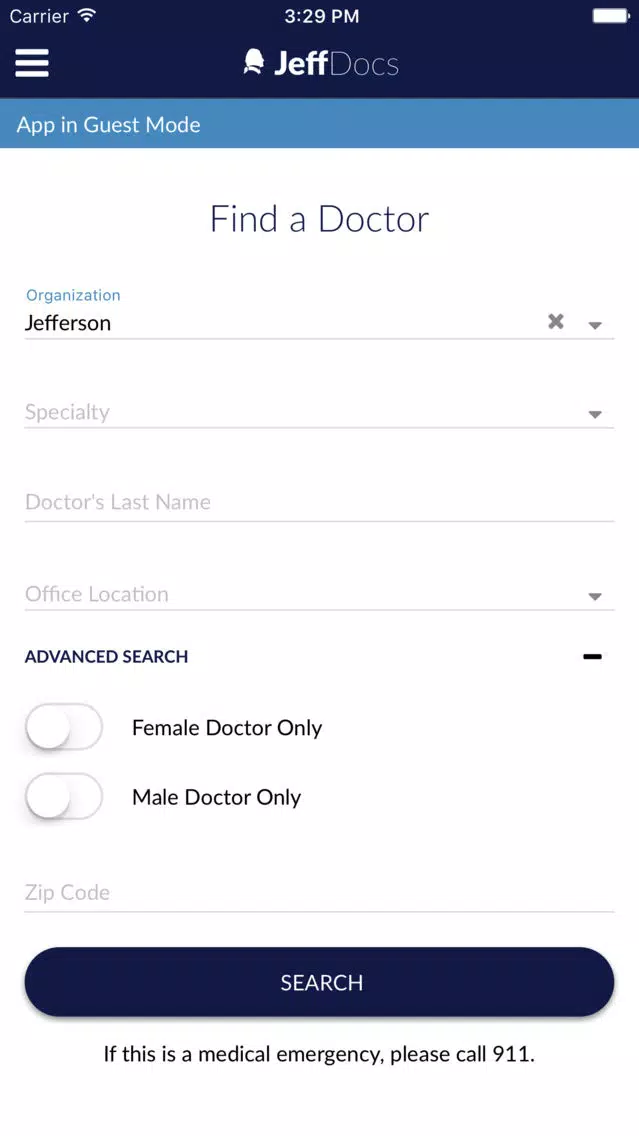Enable Female Doctor Only switch
Image resolution: width=639 pixels, height=1136 pixels.
(x=64, y=727)
